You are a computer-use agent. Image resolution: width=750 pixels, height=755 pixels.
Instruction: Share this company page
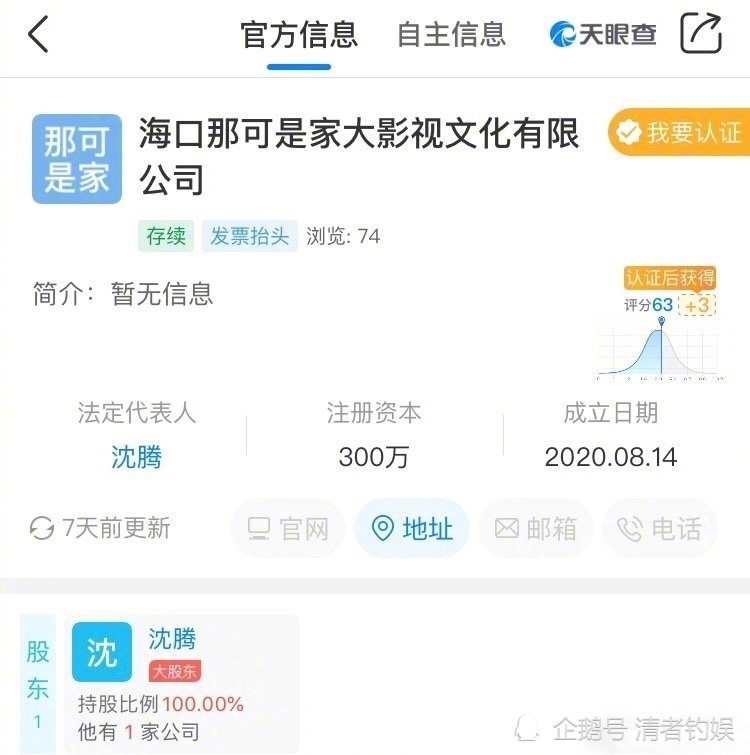pos(700,34)
